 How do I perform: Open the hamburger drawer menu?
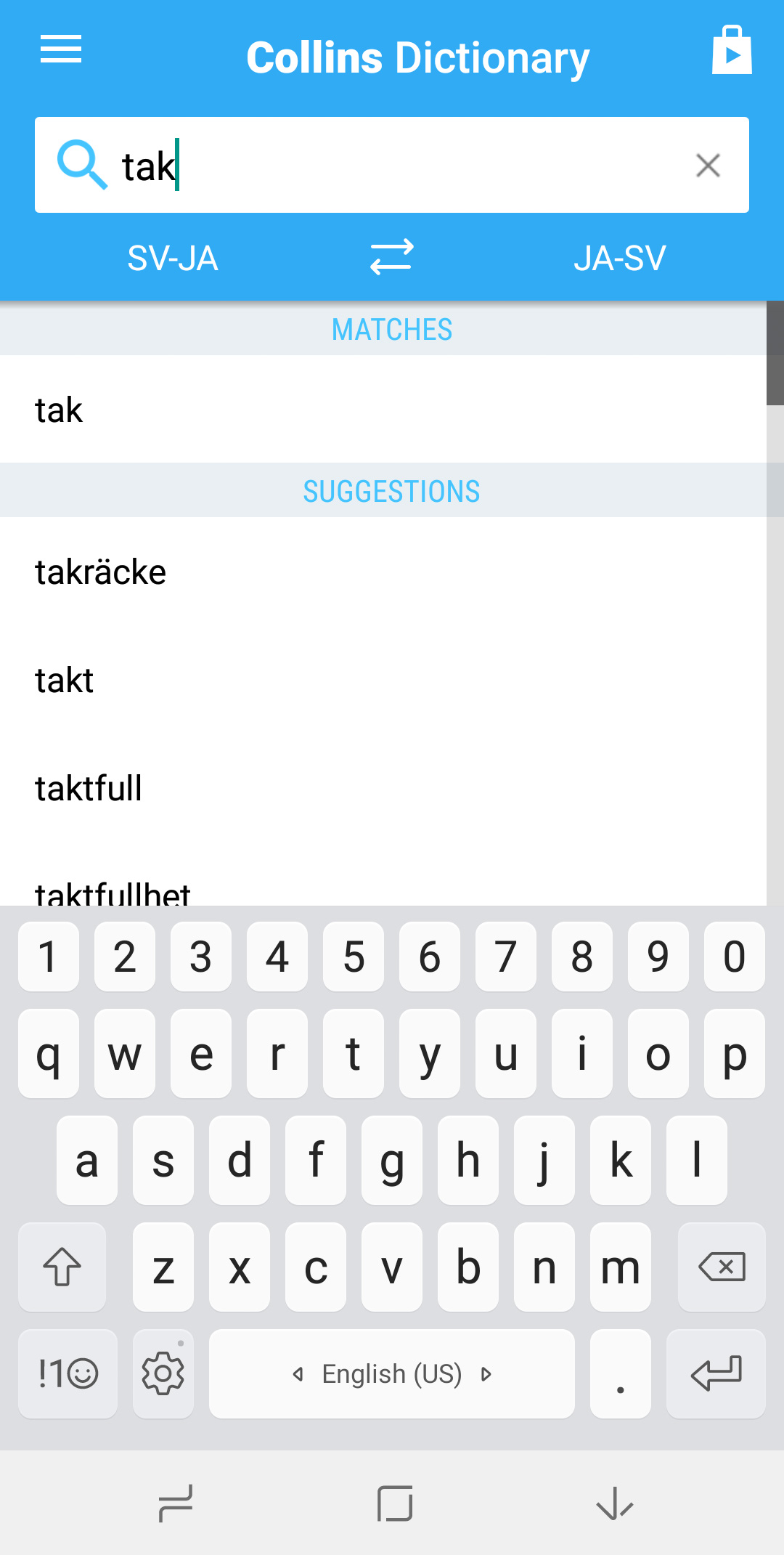coord(61,49)
